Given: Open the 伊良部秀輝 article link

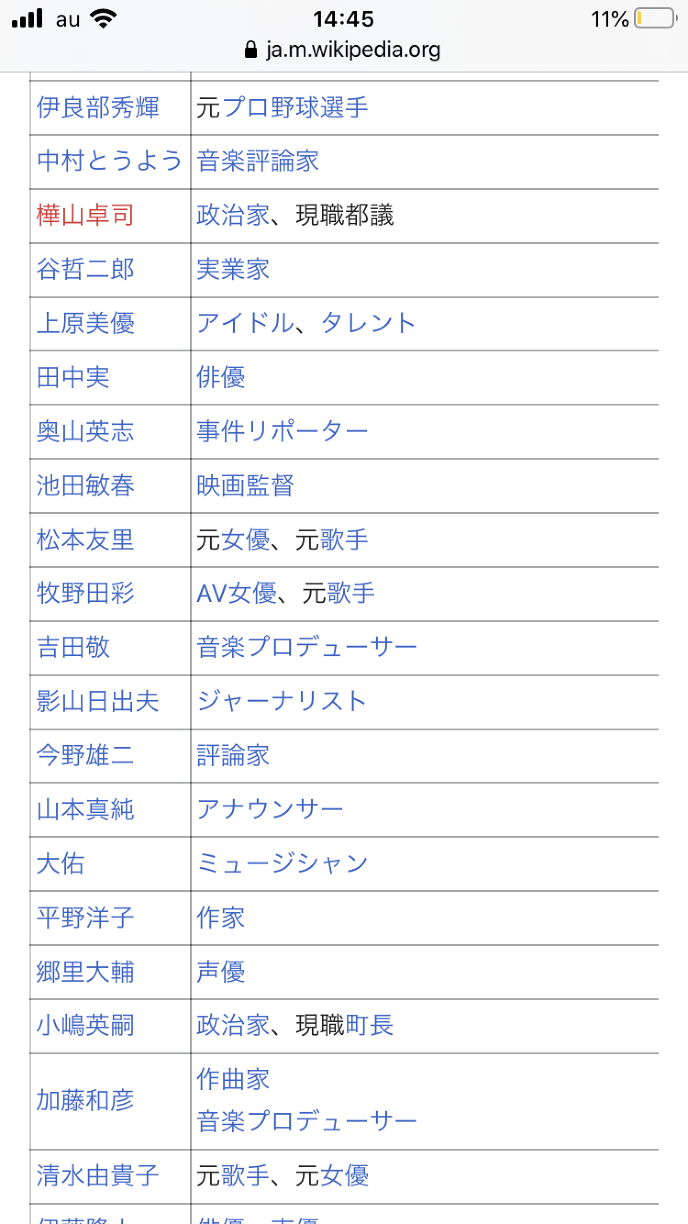Looking at the screenshot, I should (x=98, y=107).
